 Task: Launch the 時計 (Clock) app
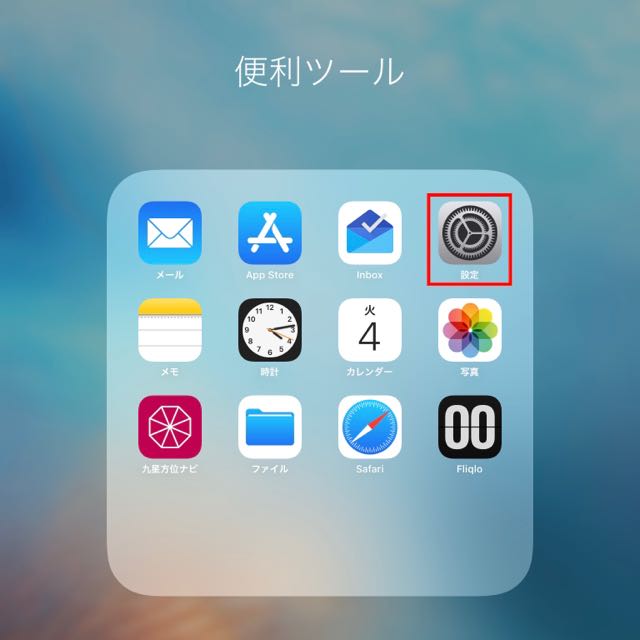coord(269,330)
